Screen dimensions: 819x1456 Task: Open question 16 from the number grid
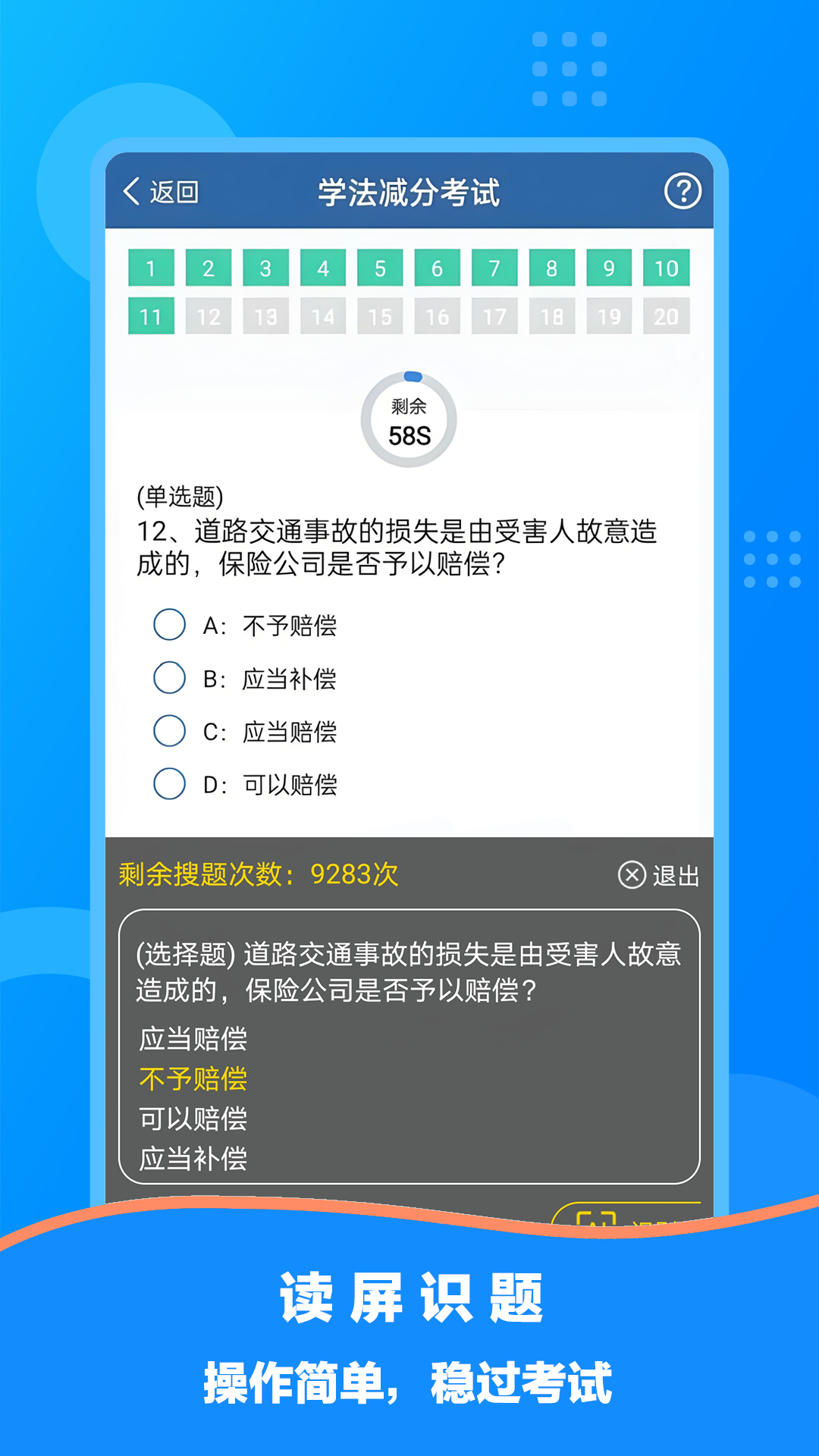(x=438, y=316)
